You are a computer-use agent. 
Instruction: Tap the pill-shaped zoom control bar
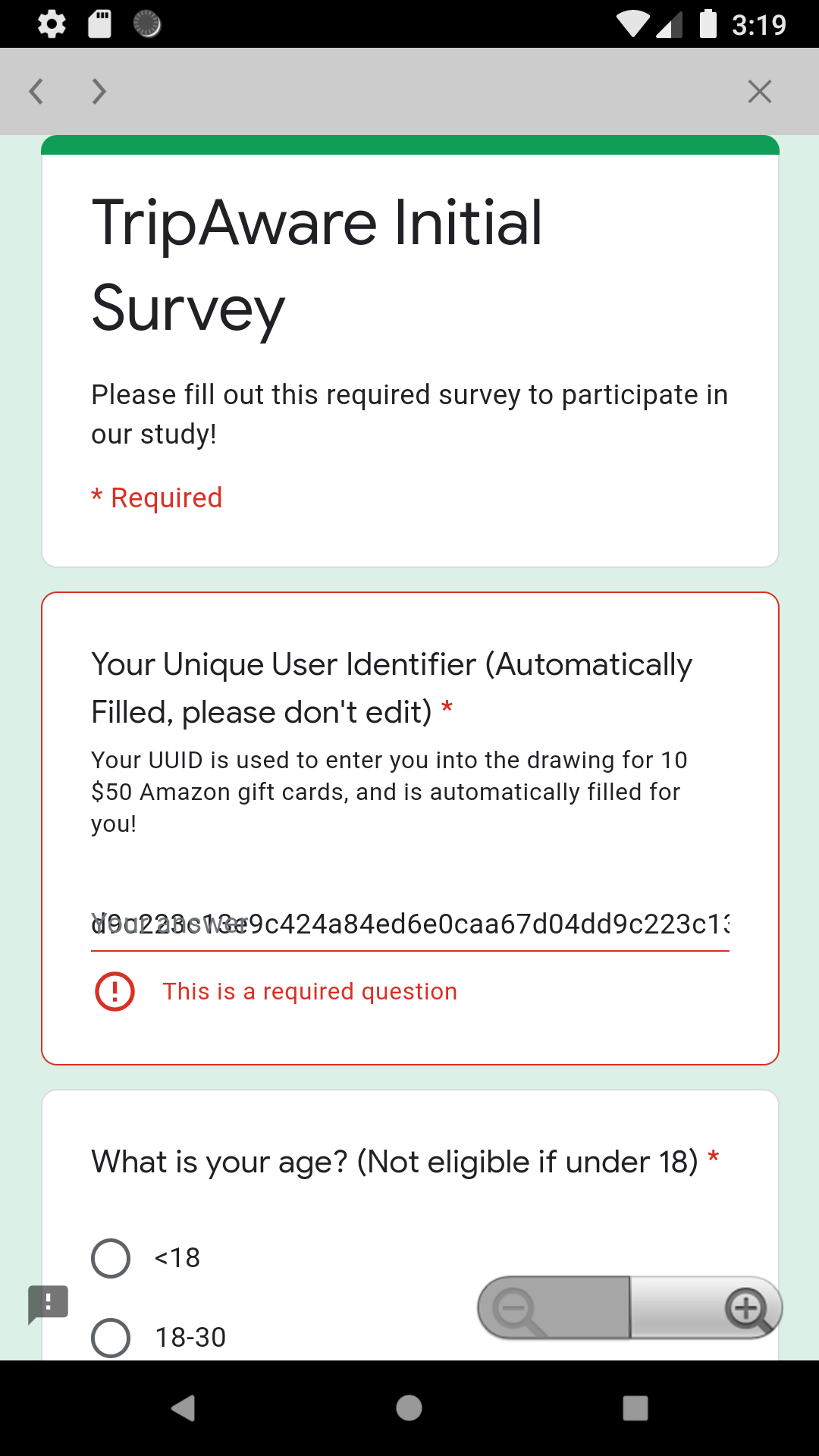pos(628,1308)
